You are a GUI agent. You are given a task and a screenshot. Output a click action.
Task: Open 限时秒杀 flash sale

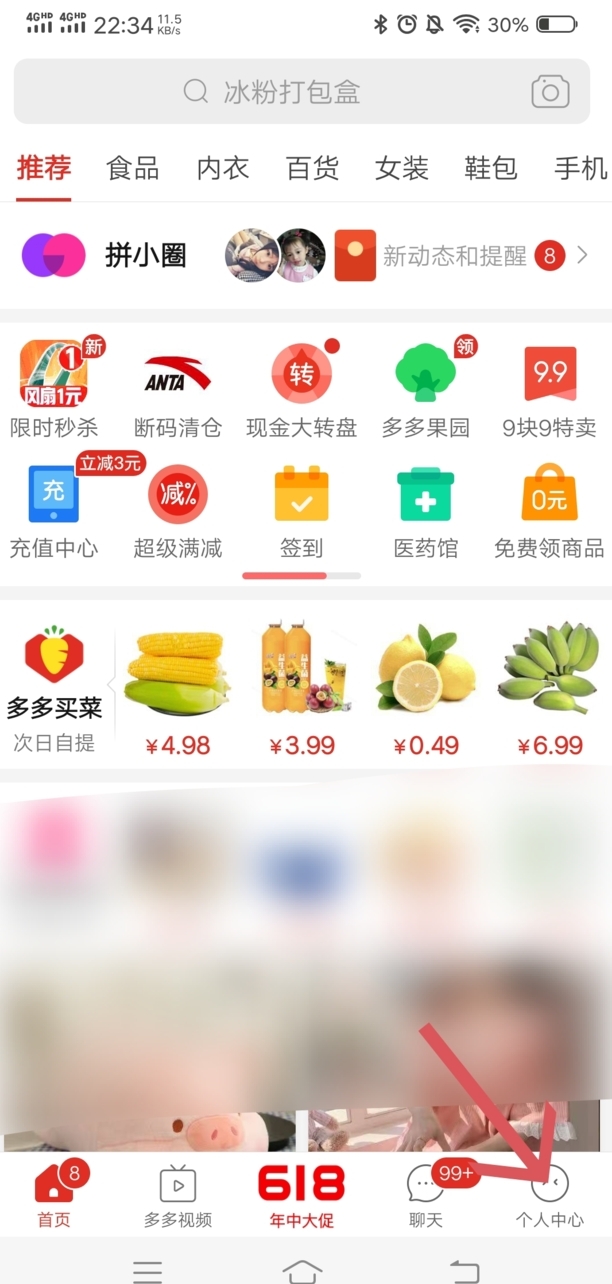coord(54,390)
